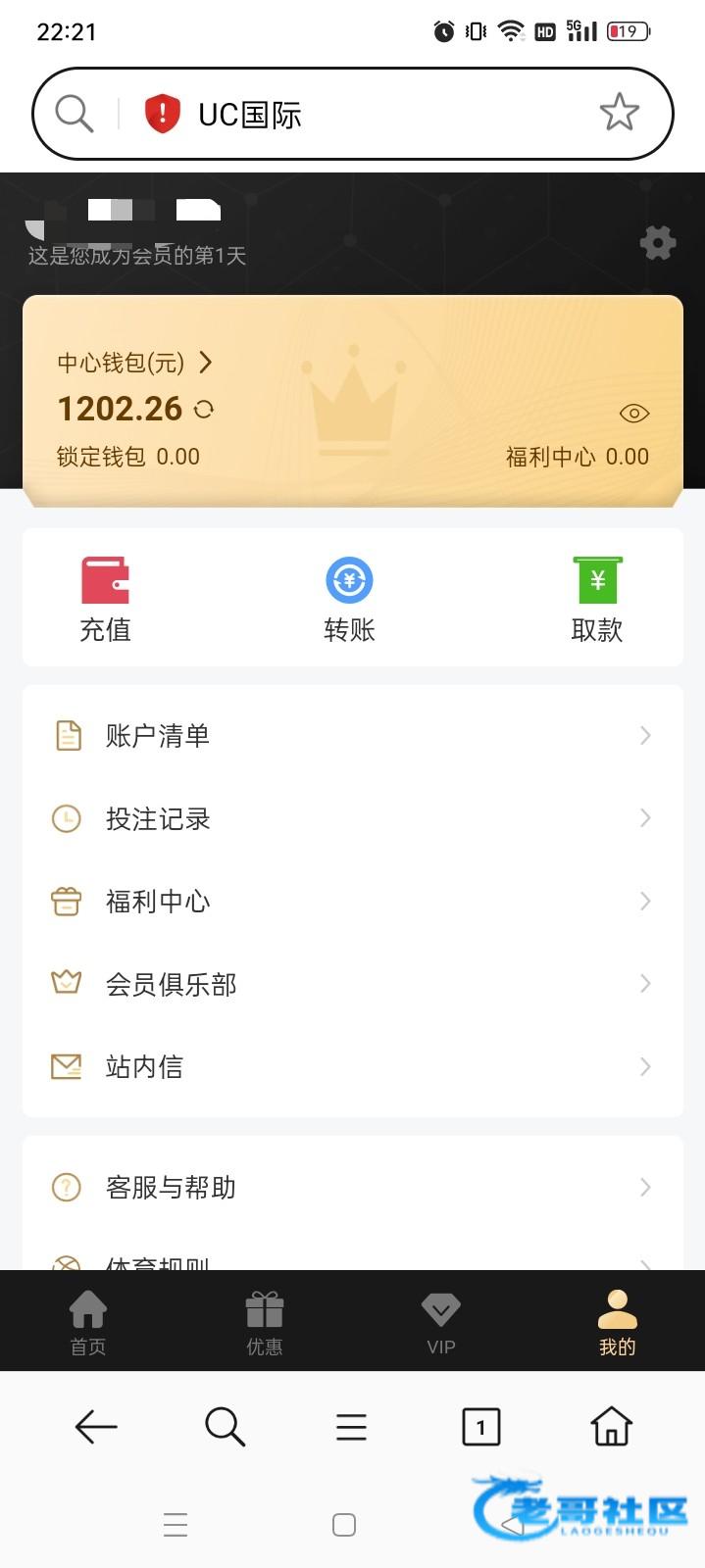Open 转账 transfer

pos(349,600)
